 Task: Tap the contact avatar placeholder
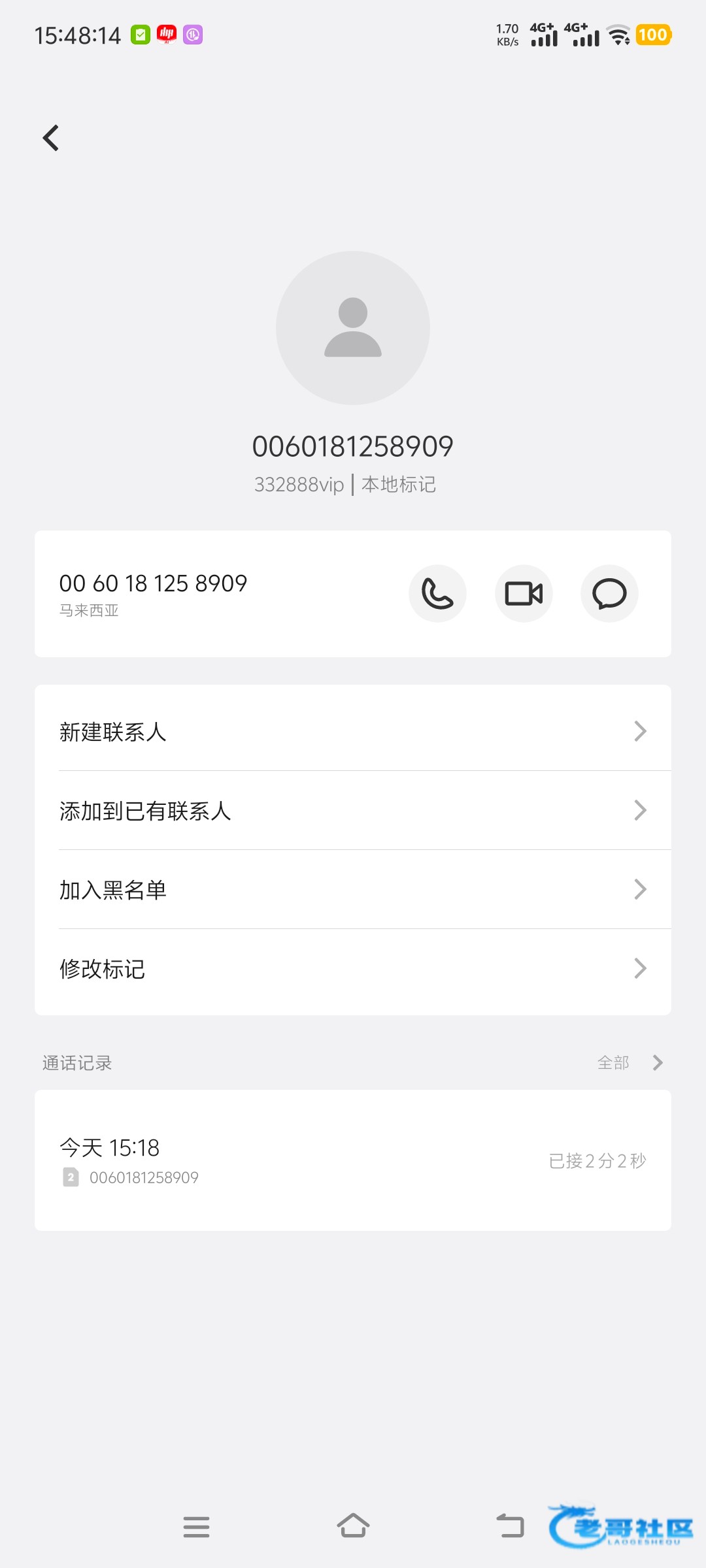click(353, 328)
